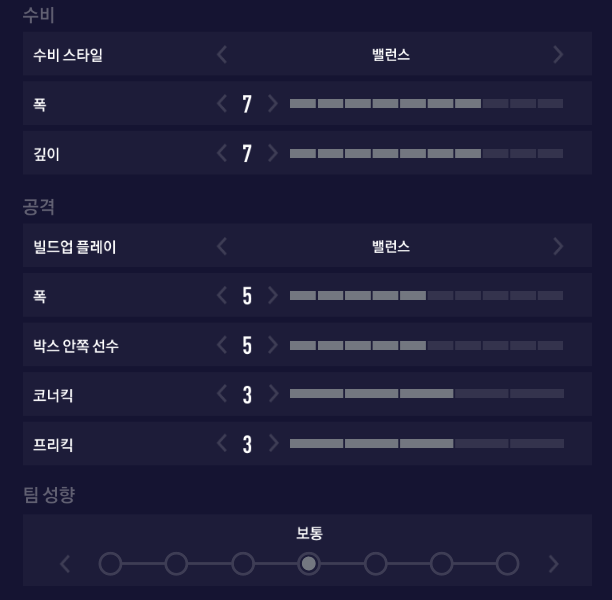Decrease the defense 폭 value below 7

(222, 104)
